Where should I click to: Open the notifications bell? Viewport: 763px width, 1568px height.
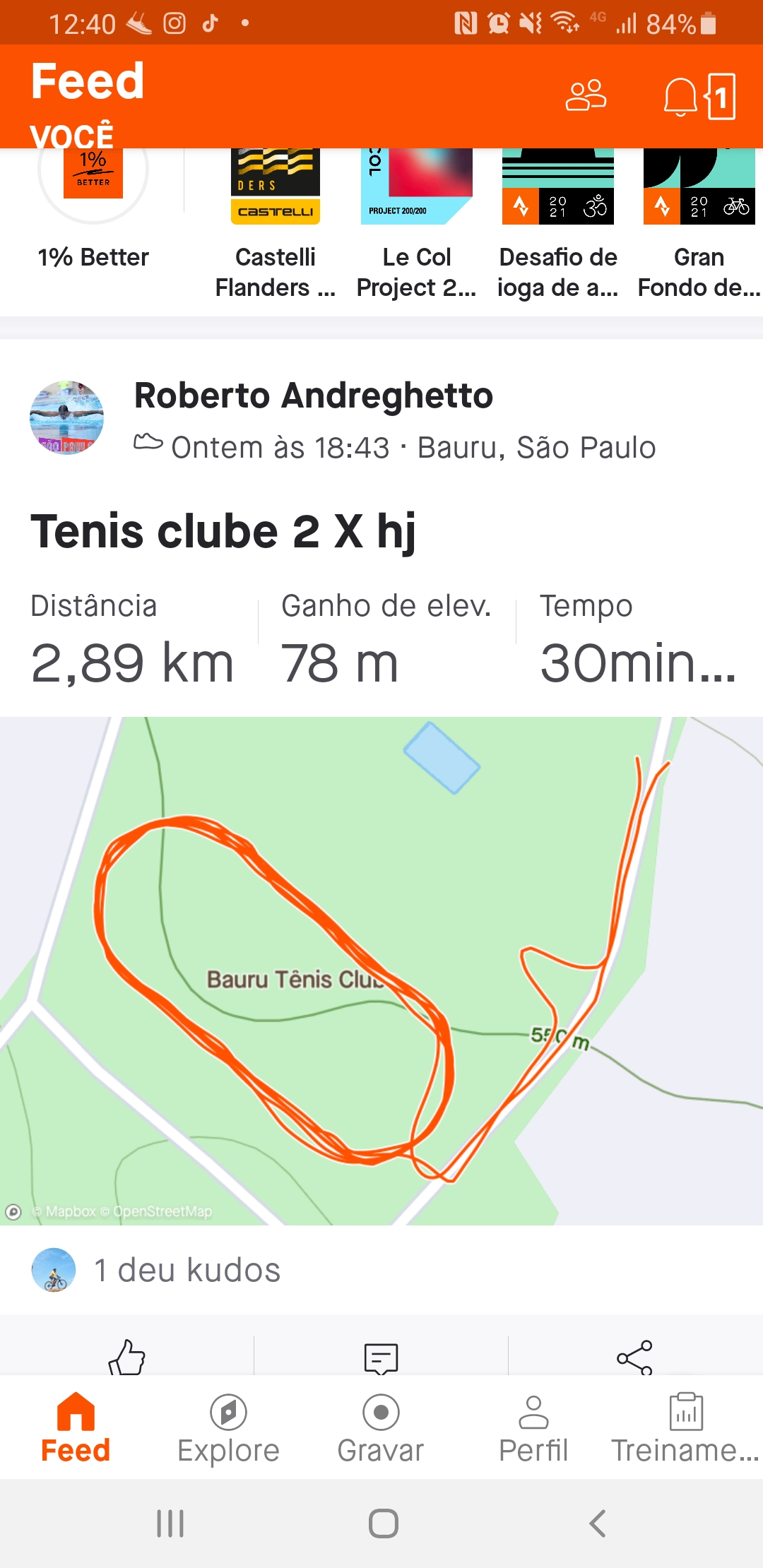[x=681, y=97]
